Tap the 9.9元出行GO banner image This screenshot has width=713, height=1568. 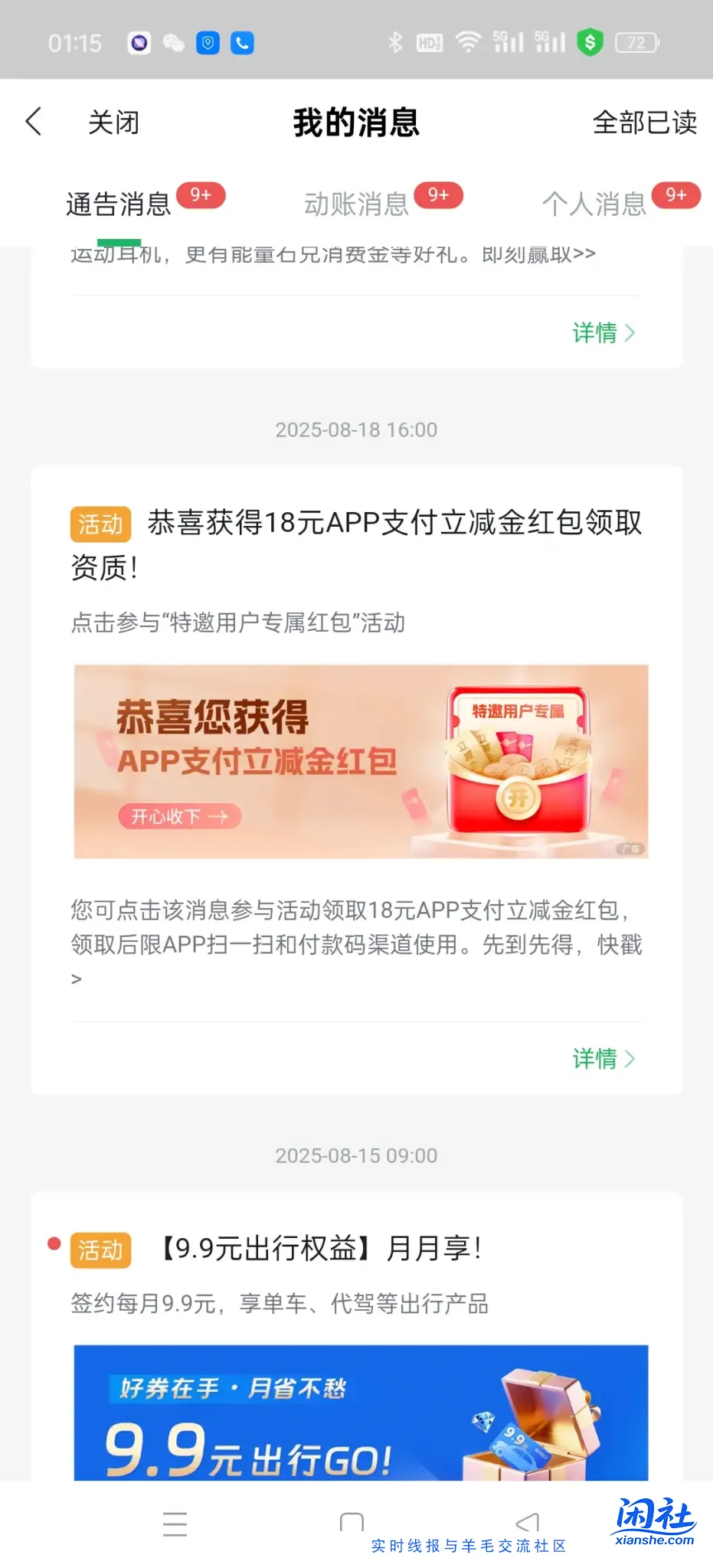click(361, 1413)
